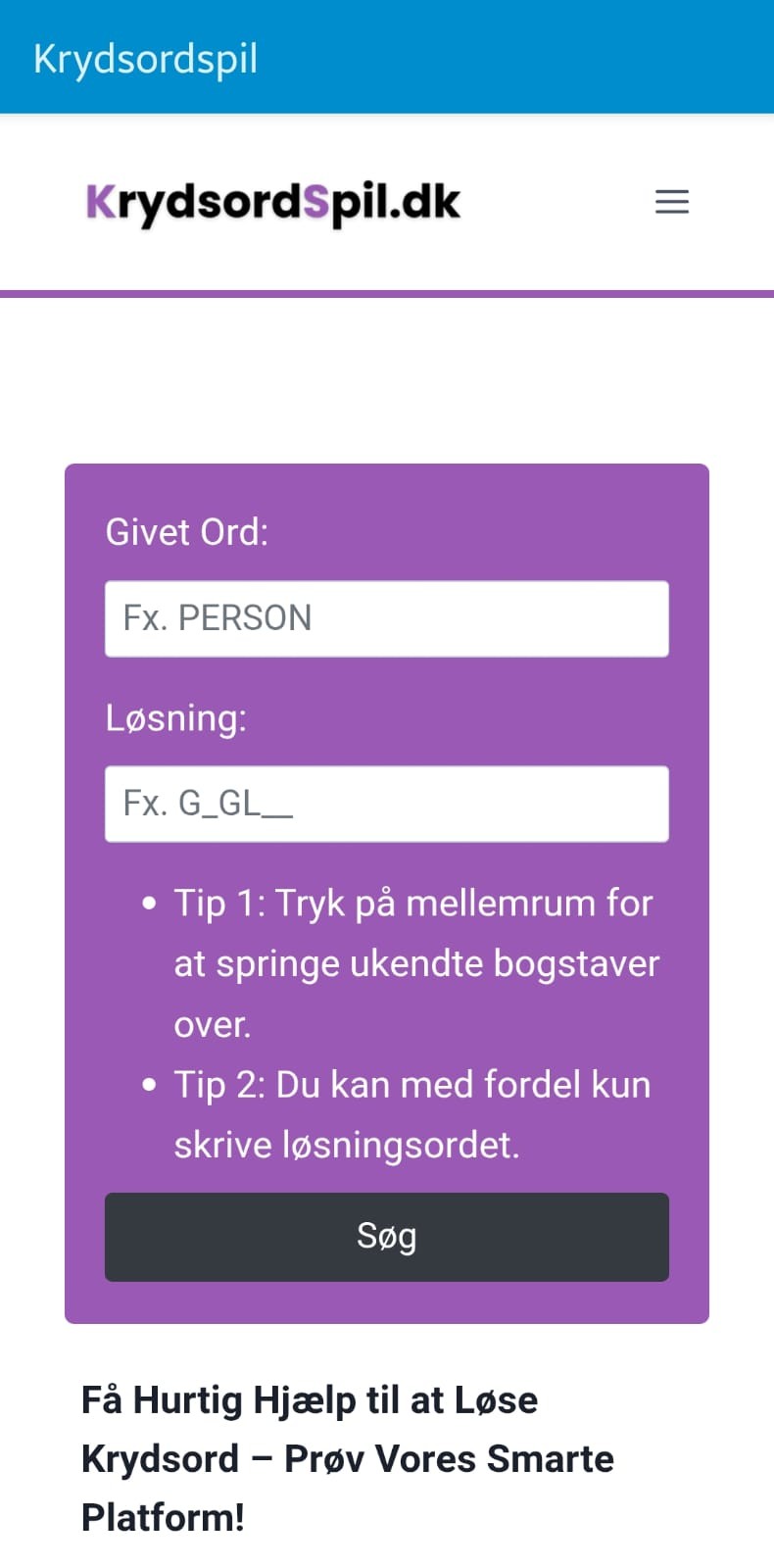Tap the Søg search button
774x1568 pixels.
[386, 1237]
